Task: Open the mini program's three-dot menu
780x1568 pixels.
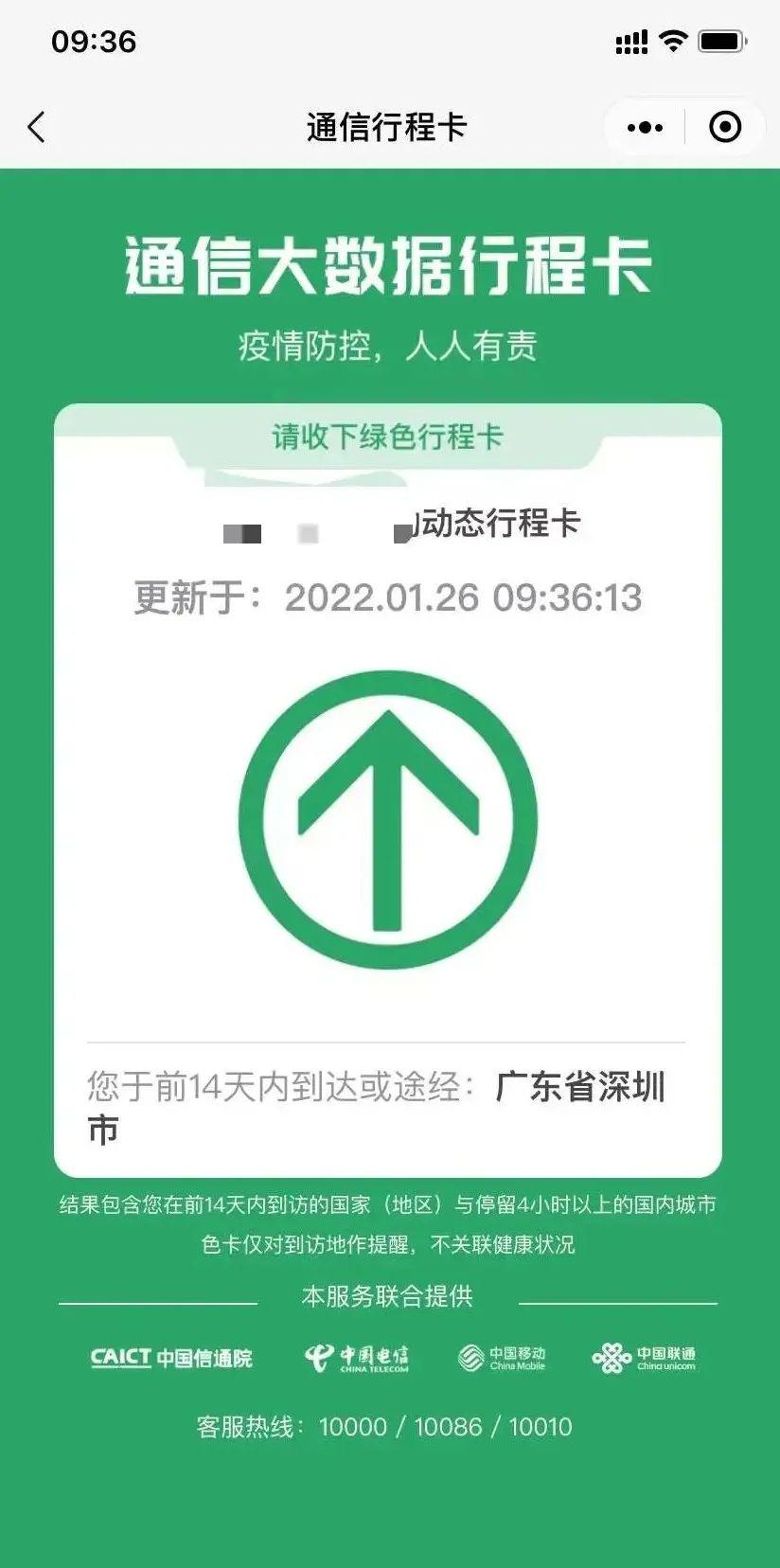Action: click(645, 127)
